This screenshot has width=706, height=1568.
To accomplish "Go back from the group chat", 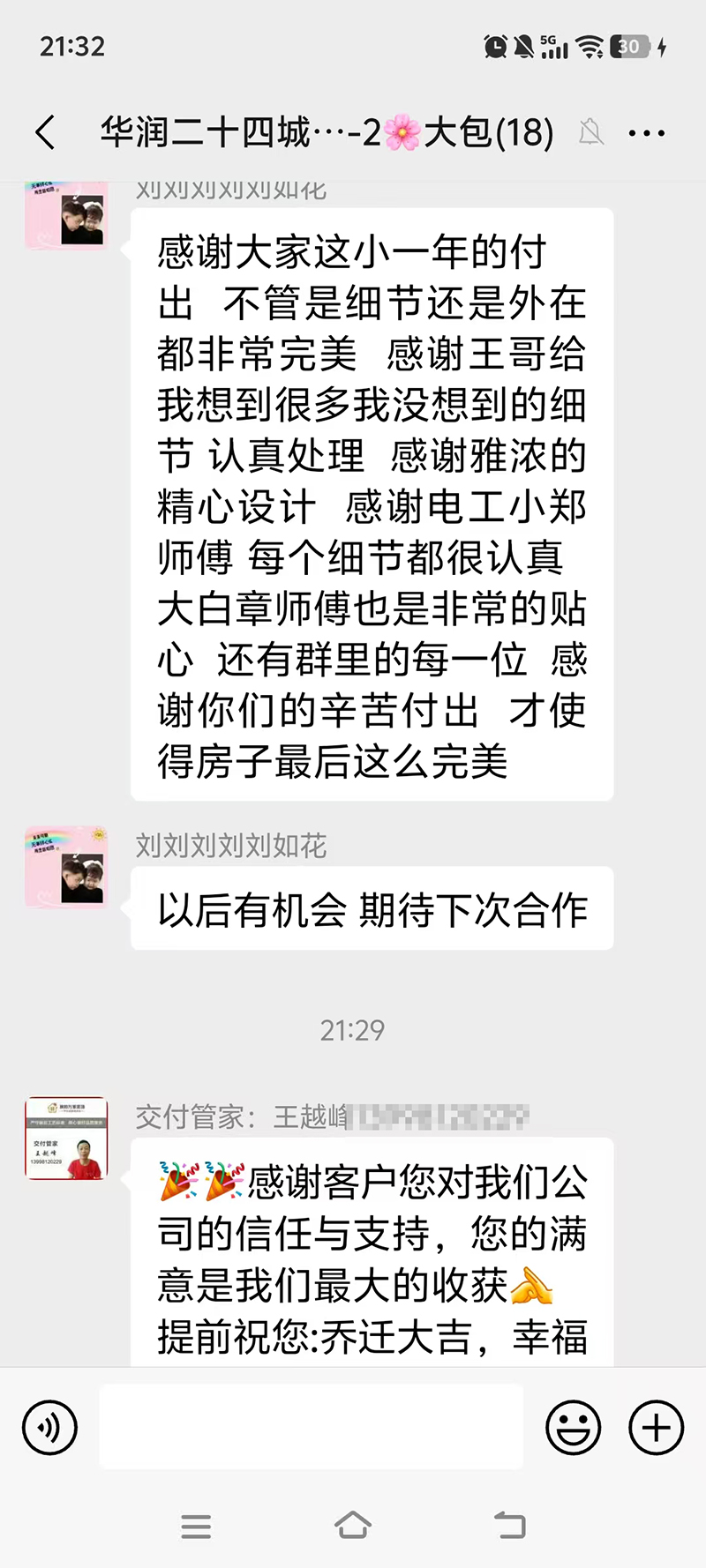I will coord(46,133).
